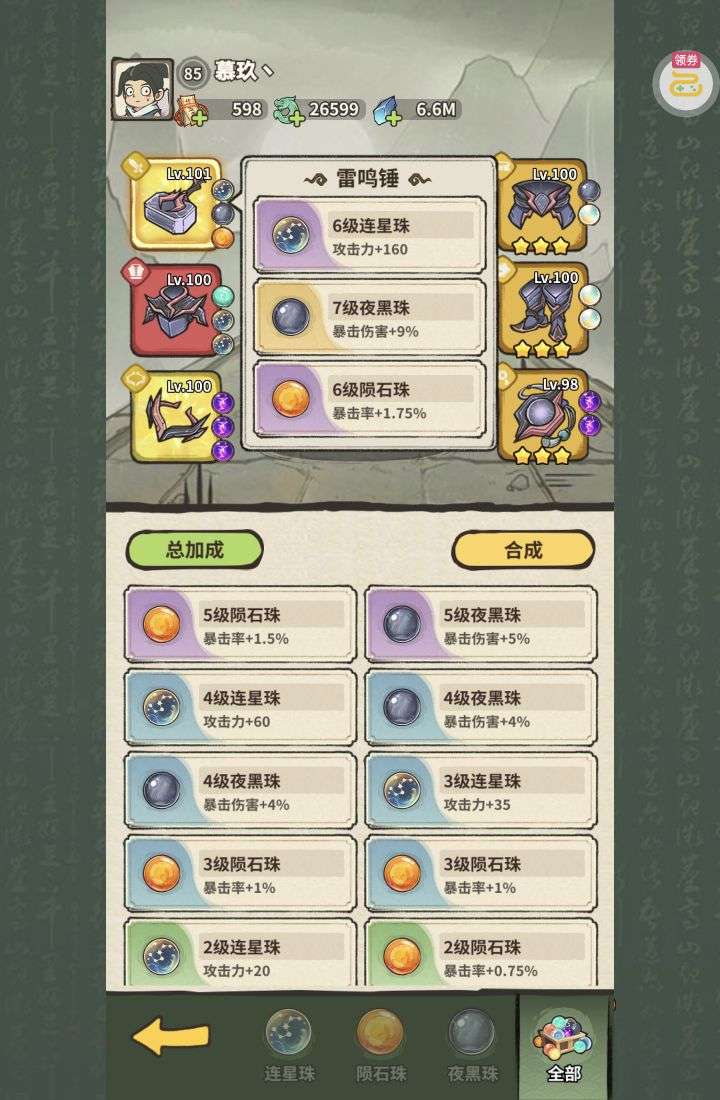Tap the 合成 button

click(523, 549)
